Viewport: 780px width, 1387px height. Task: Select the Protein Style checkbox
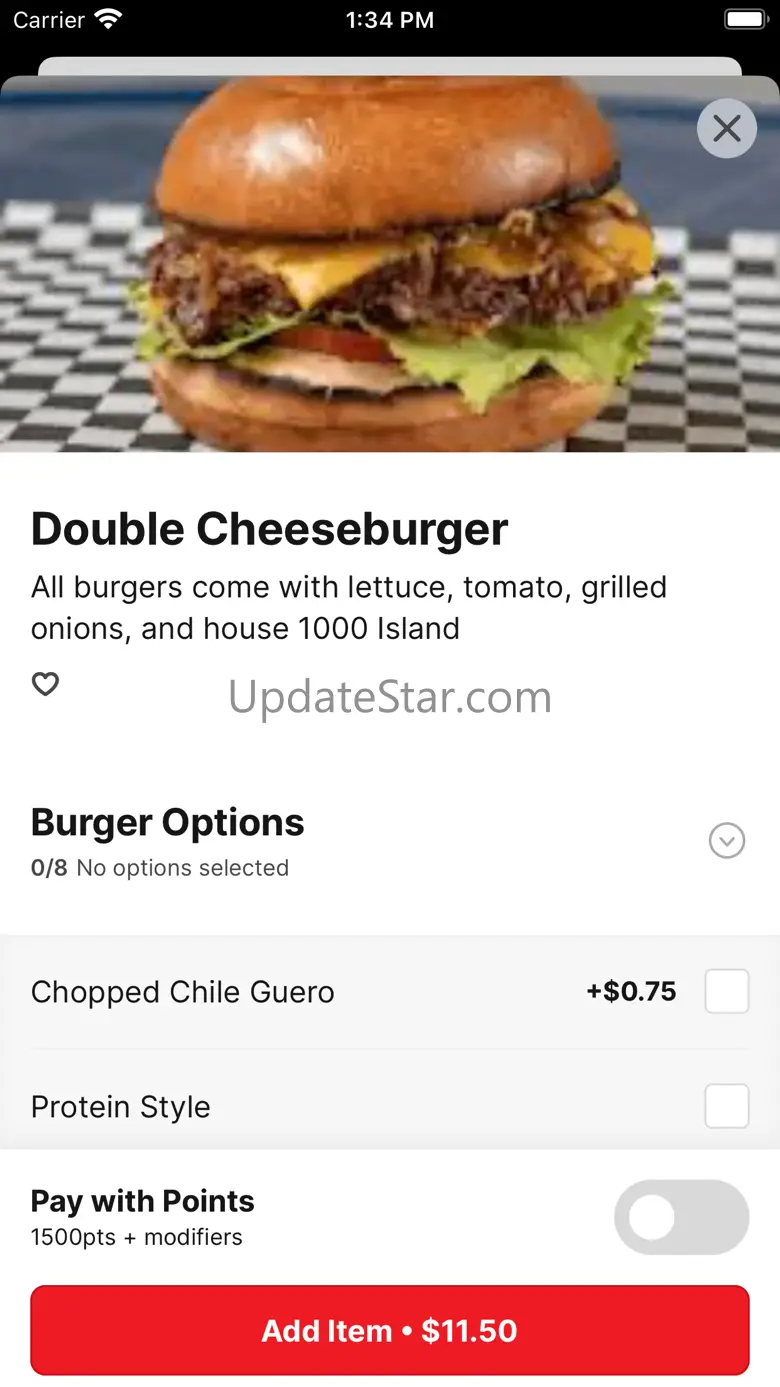pyautogui.click(x=727, y=1107)
